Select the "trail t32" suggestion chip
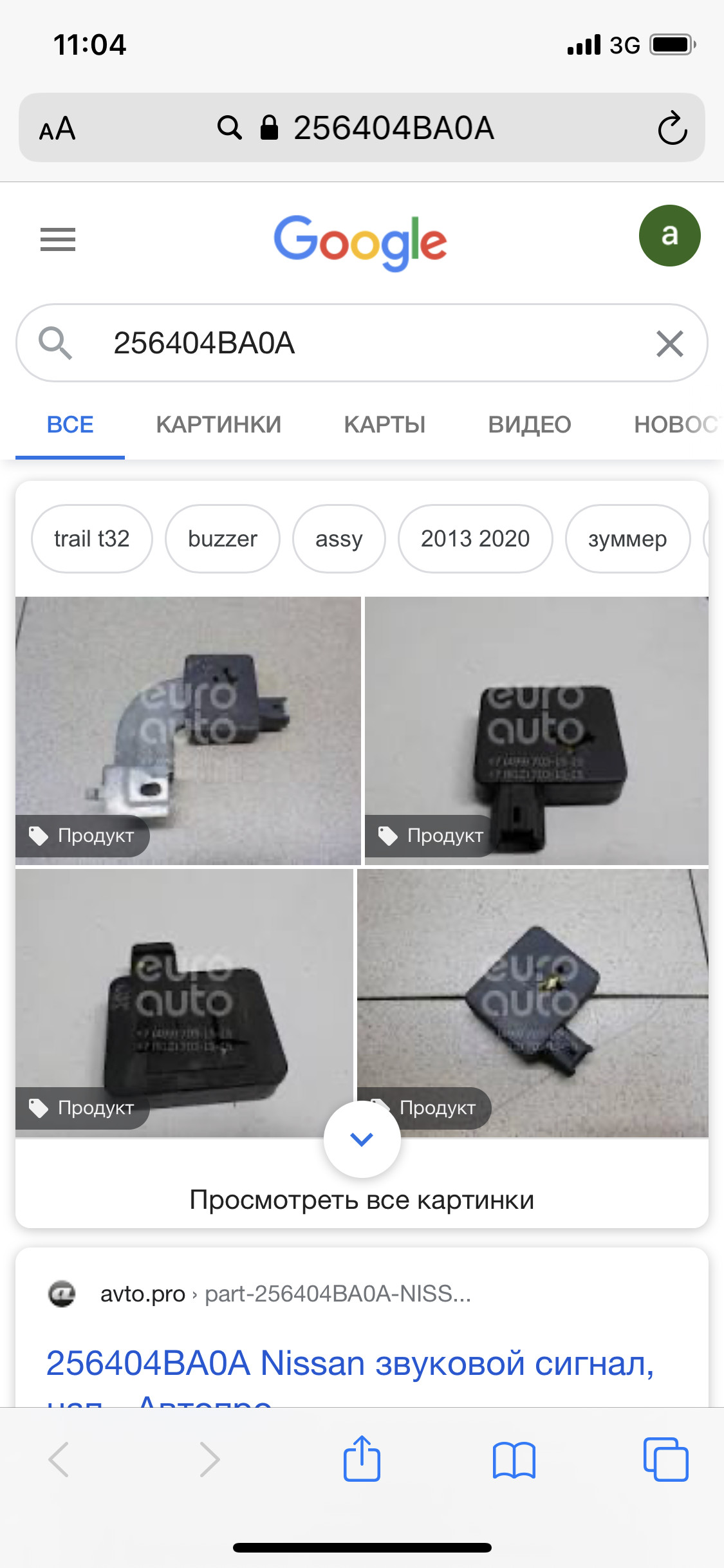The image size is (724, 1568). click(92, 539)
